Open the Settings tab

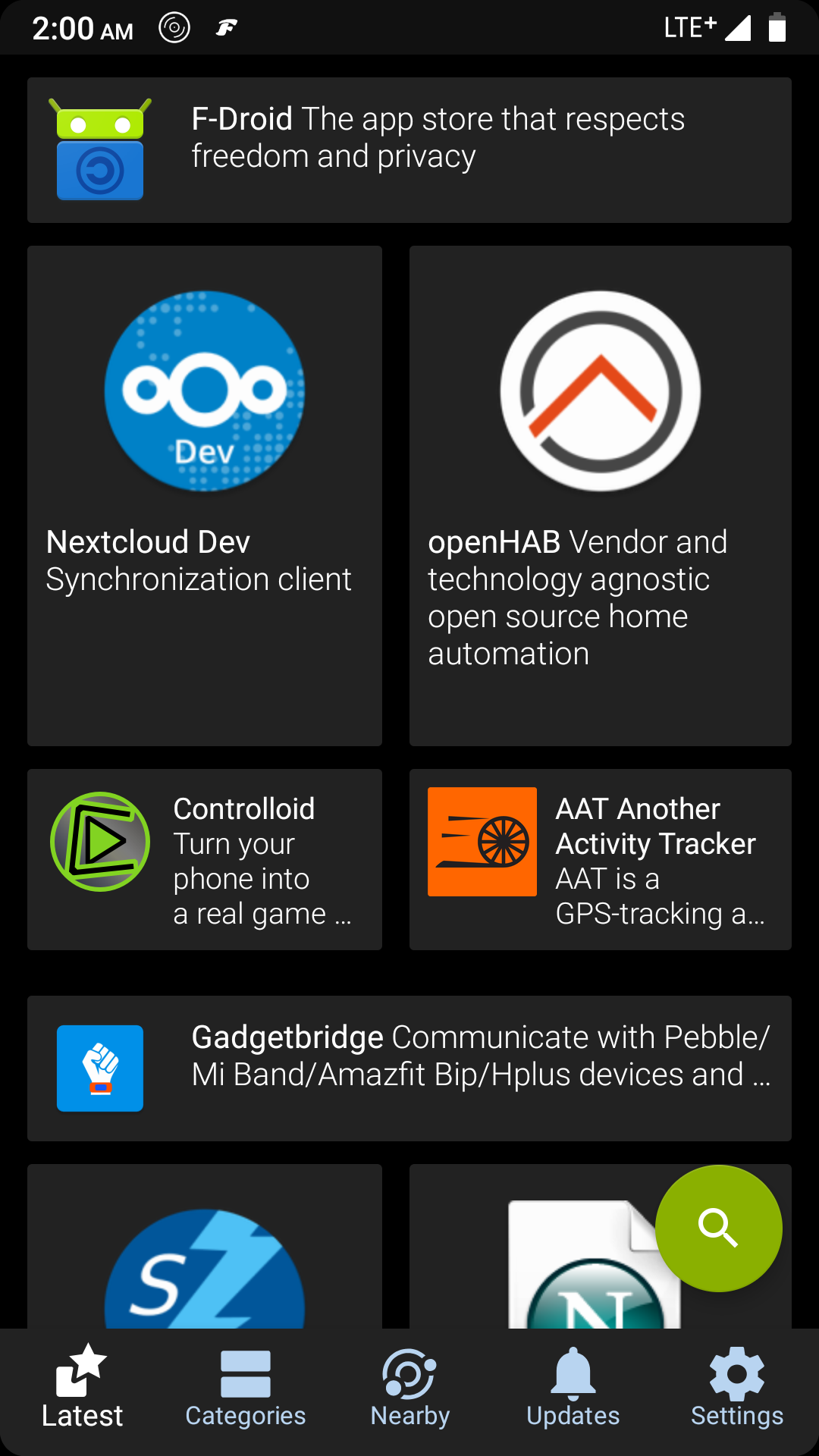pos(737,1391)
